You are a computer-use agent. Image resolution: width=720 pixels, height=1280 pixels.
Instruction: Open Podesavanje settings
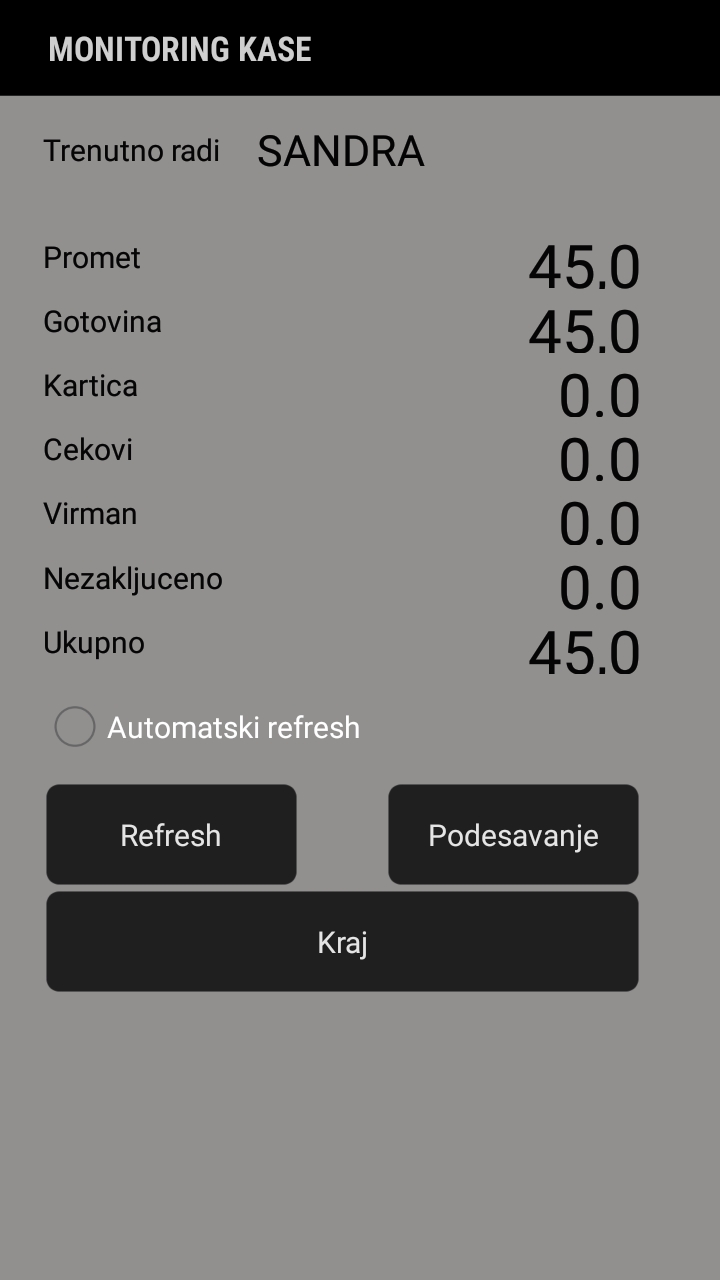513,835
